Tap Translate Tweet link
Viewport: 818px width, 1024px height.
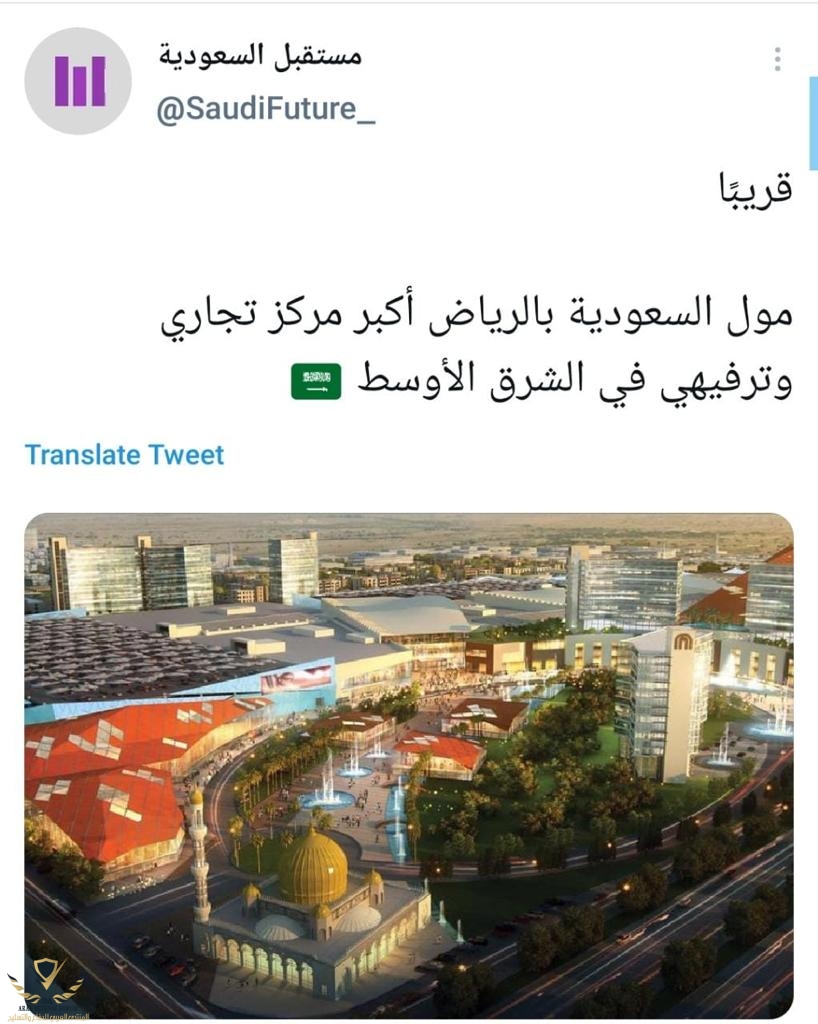click(124, 454)
